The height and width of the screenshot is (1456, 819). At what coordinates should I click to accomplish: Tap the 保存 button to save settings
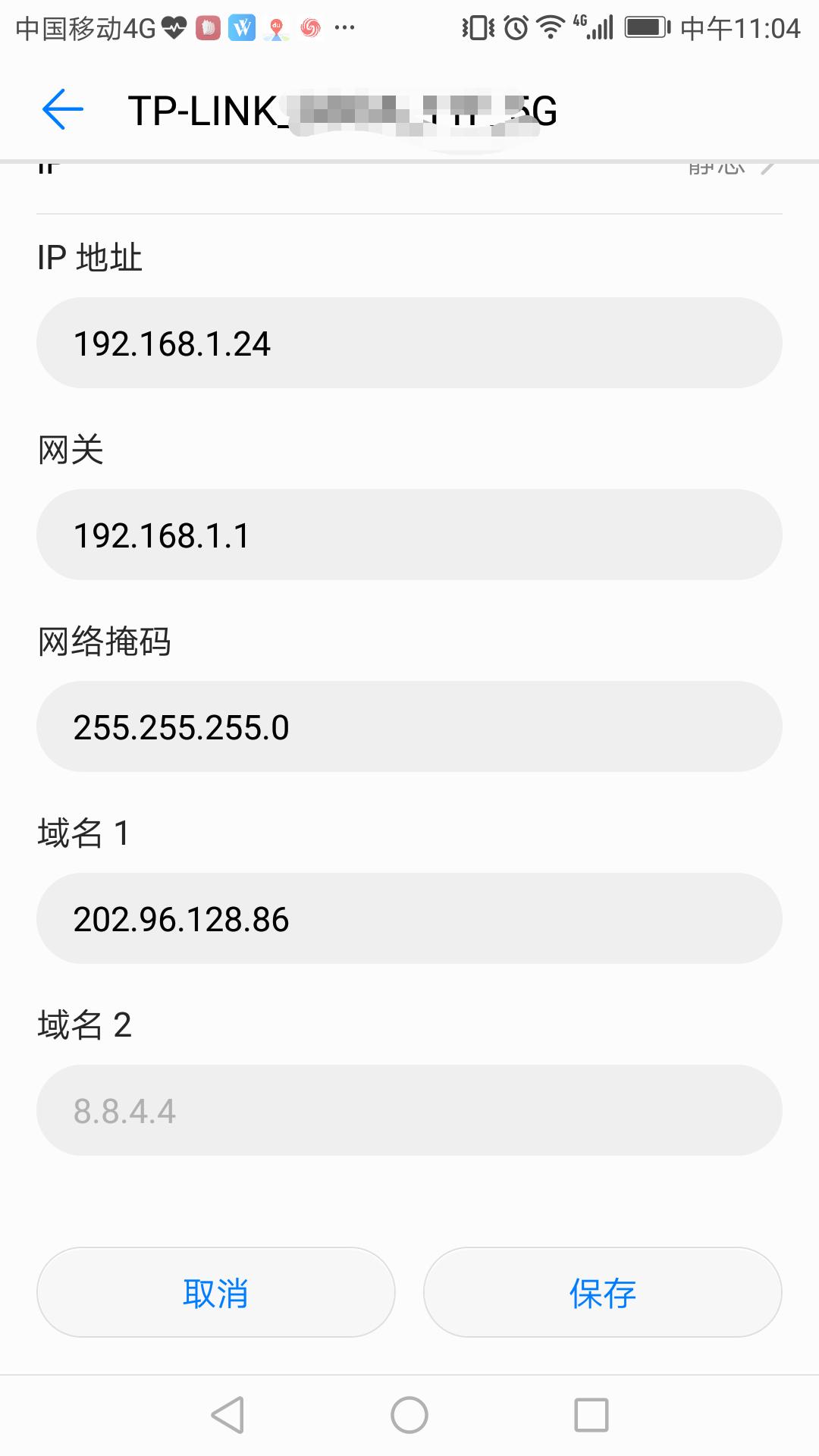[x=601, y=1291]
